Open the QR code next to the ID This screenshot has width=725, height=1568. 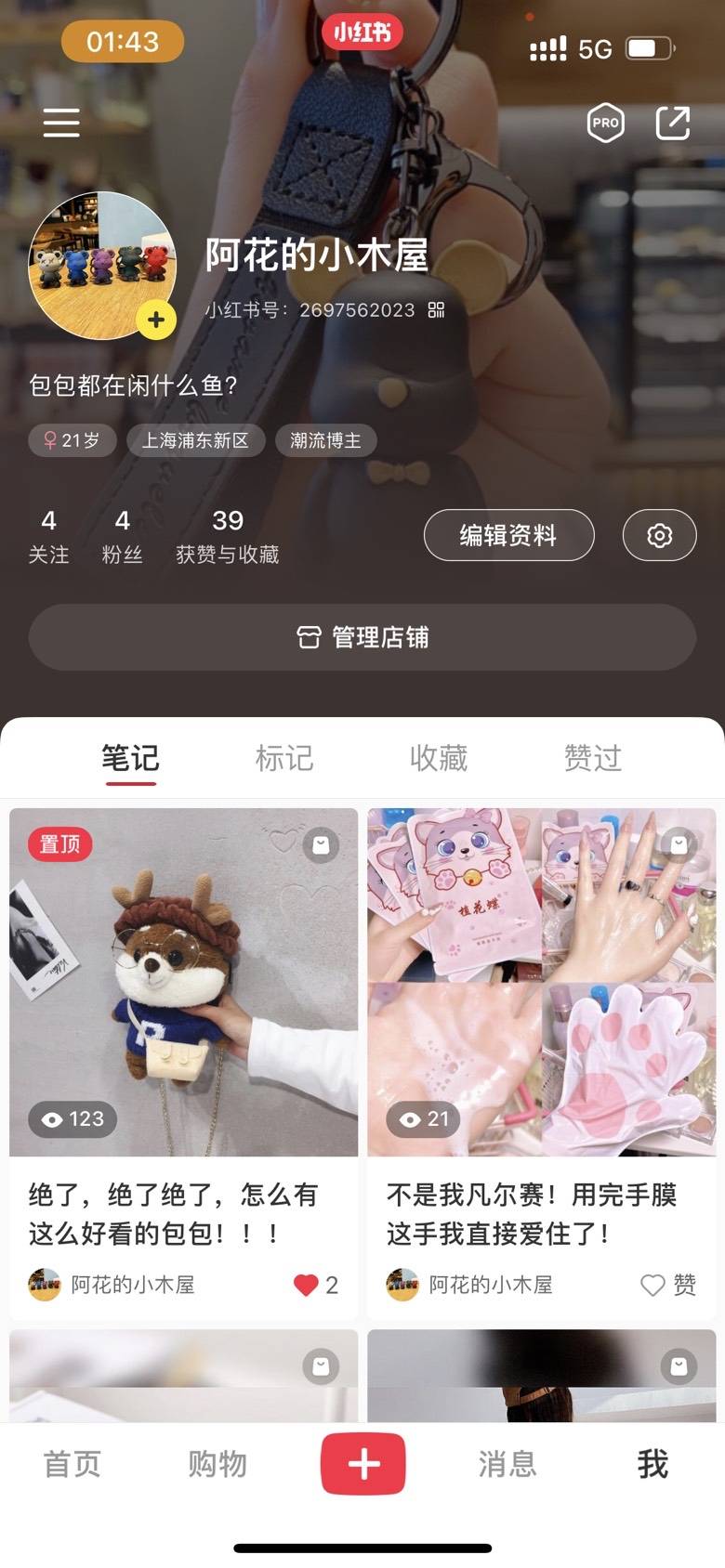click(436, 310)
